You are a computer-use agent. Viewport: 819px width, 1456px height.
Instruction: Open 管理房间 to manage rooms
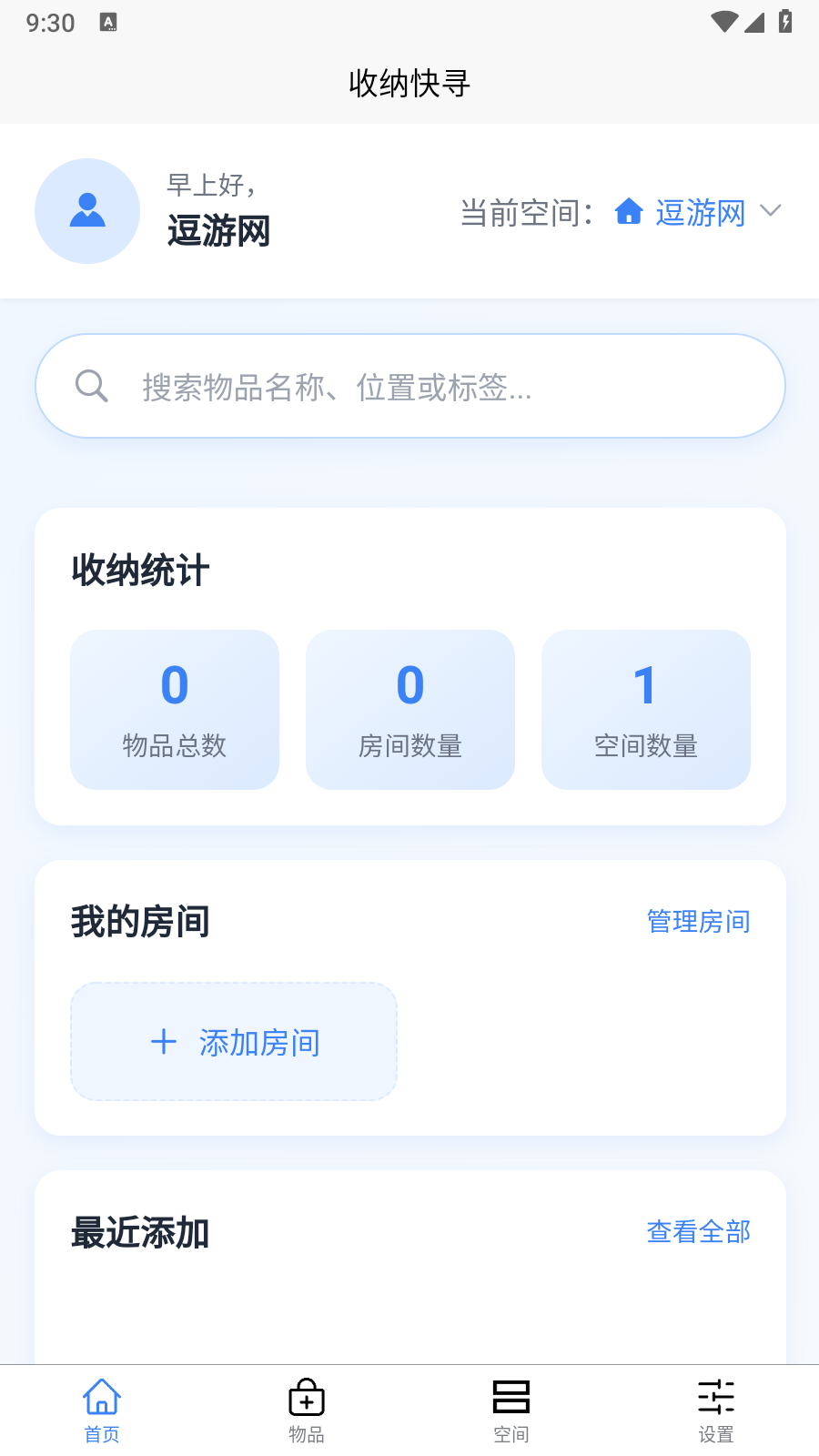click(697, 922)
